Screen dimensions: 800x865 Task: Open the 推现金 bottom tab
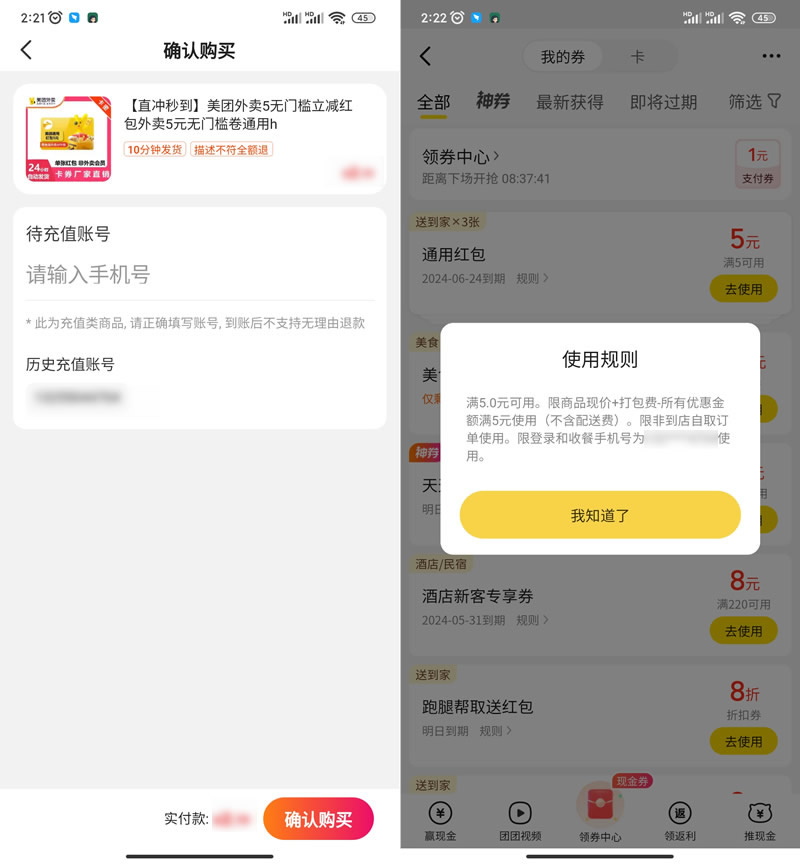(x=759, y=822)
